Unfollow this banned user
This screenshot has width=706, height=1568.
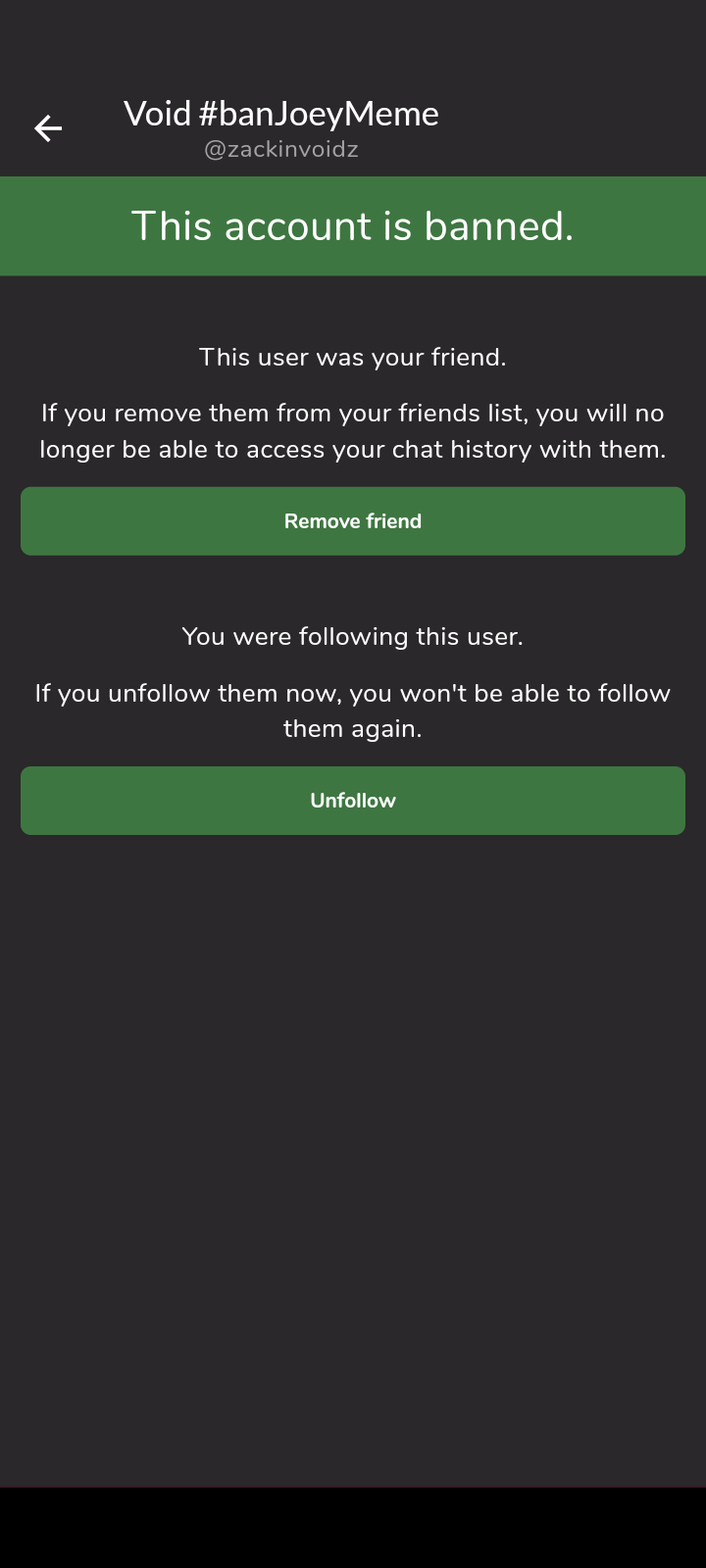(353, 801)
